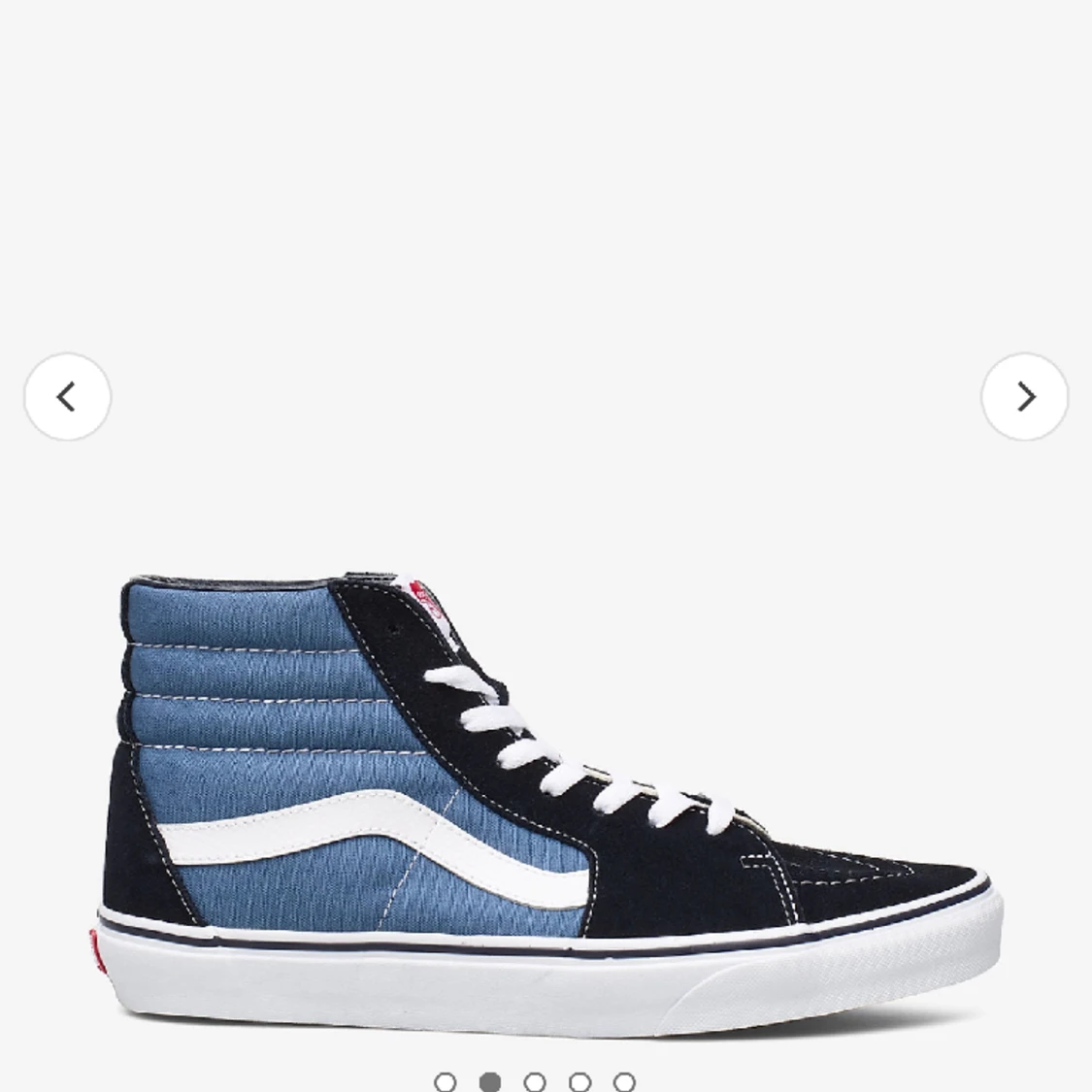Go to the next product image
Screen dimensions: 1092x1092
pyautogui.click(x=1024, y=396)
